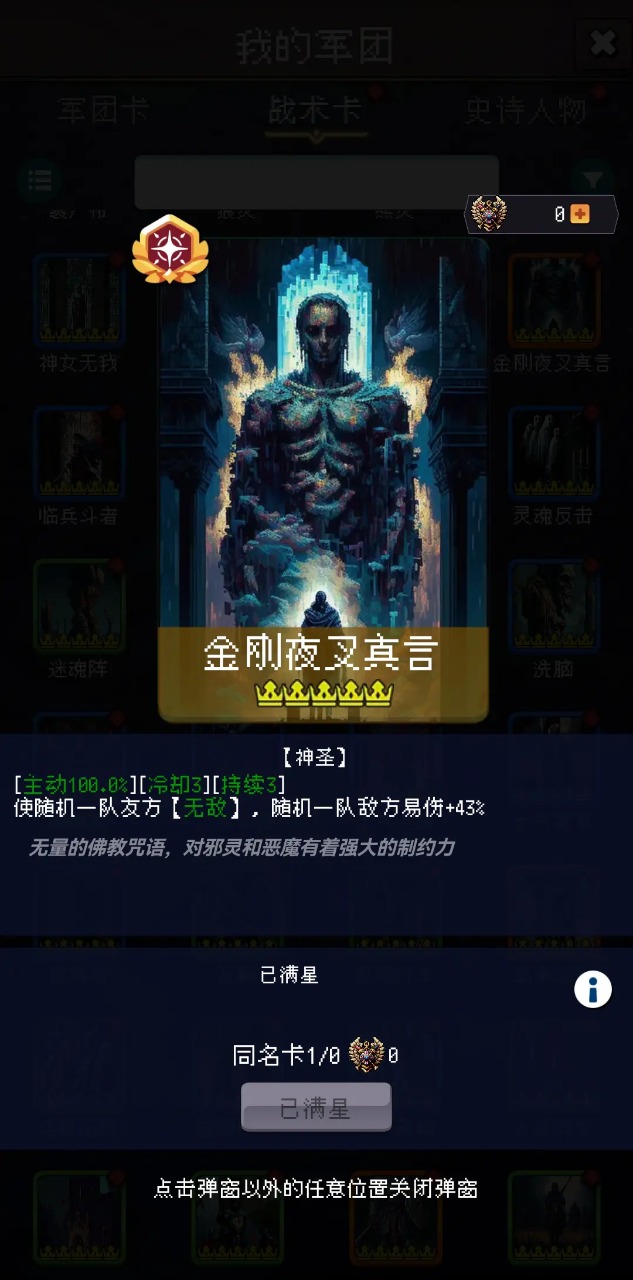Open the info icon beside 已满星
Screen dimensions: 633x1280
pos(593,989)
